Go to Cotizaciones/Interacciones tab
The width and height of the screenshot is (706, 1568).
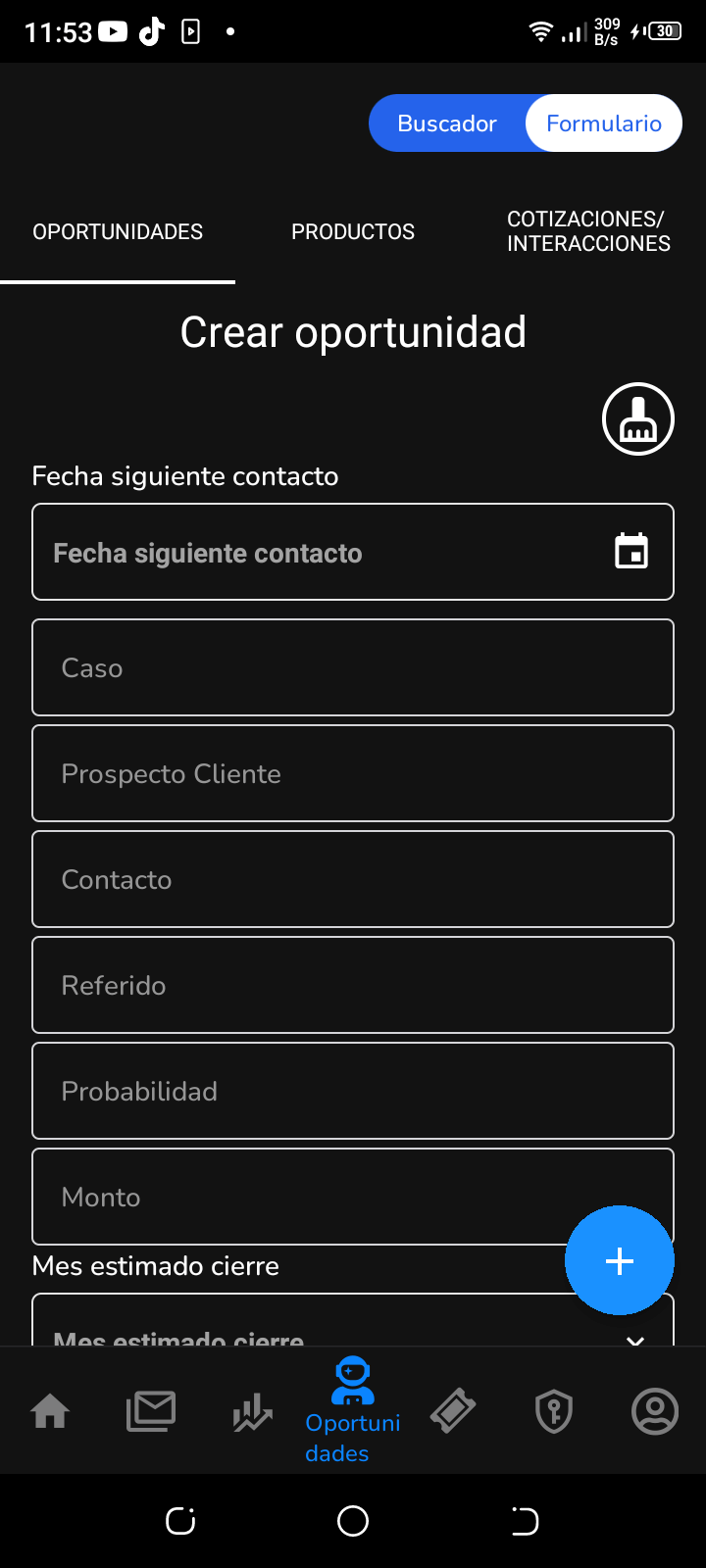pyautogui.click(x=588, y=232)
